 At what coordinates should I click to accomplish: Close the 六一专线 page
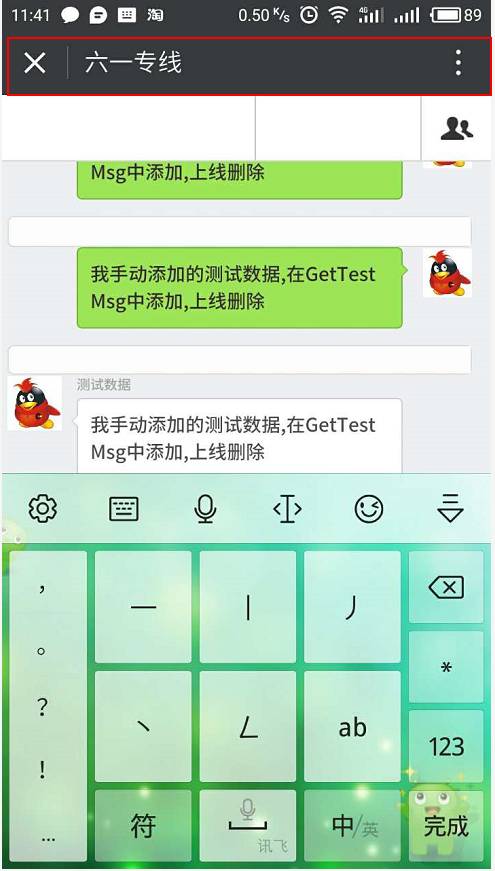click(35, 63)
